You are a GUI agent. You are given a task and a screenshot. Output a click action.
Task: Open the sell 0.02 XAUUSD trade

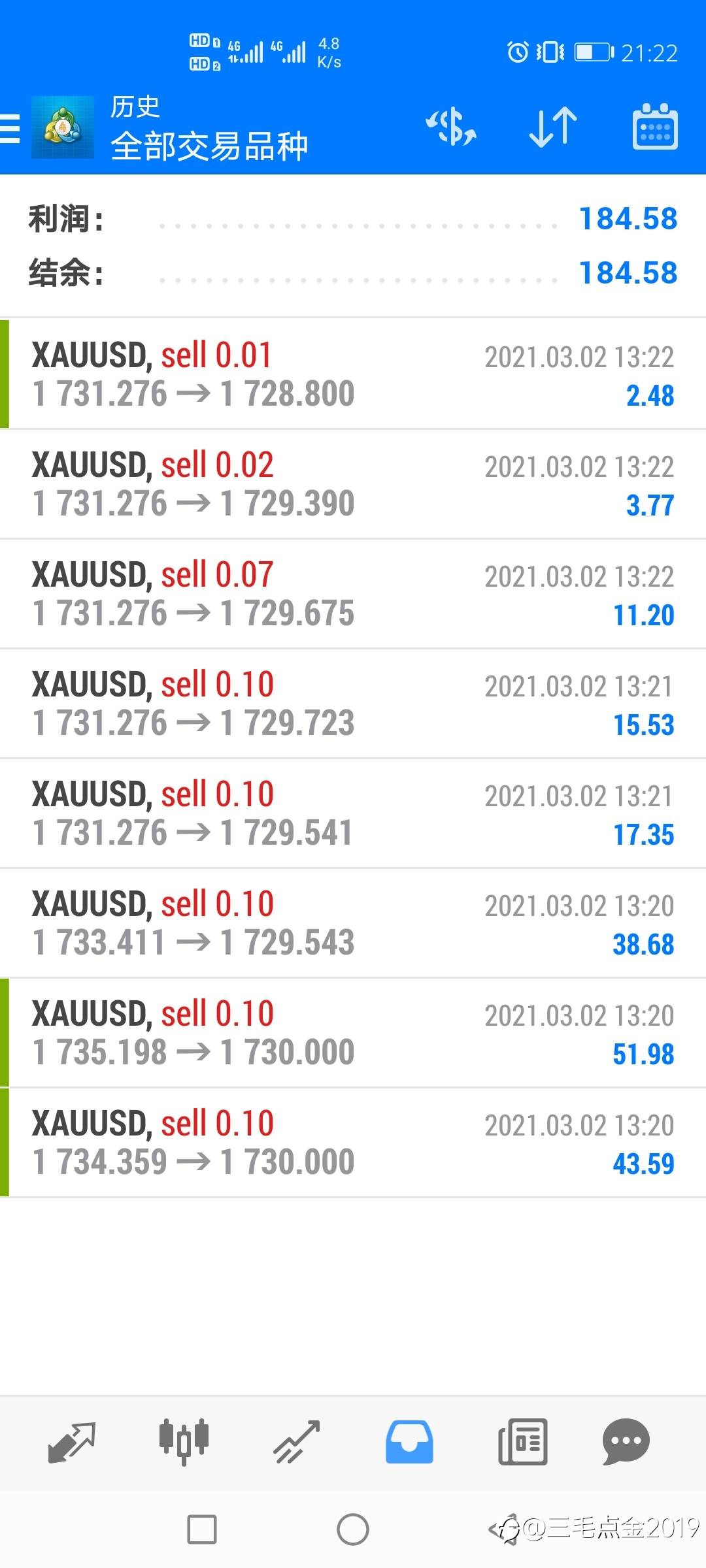tap(353, 484)
